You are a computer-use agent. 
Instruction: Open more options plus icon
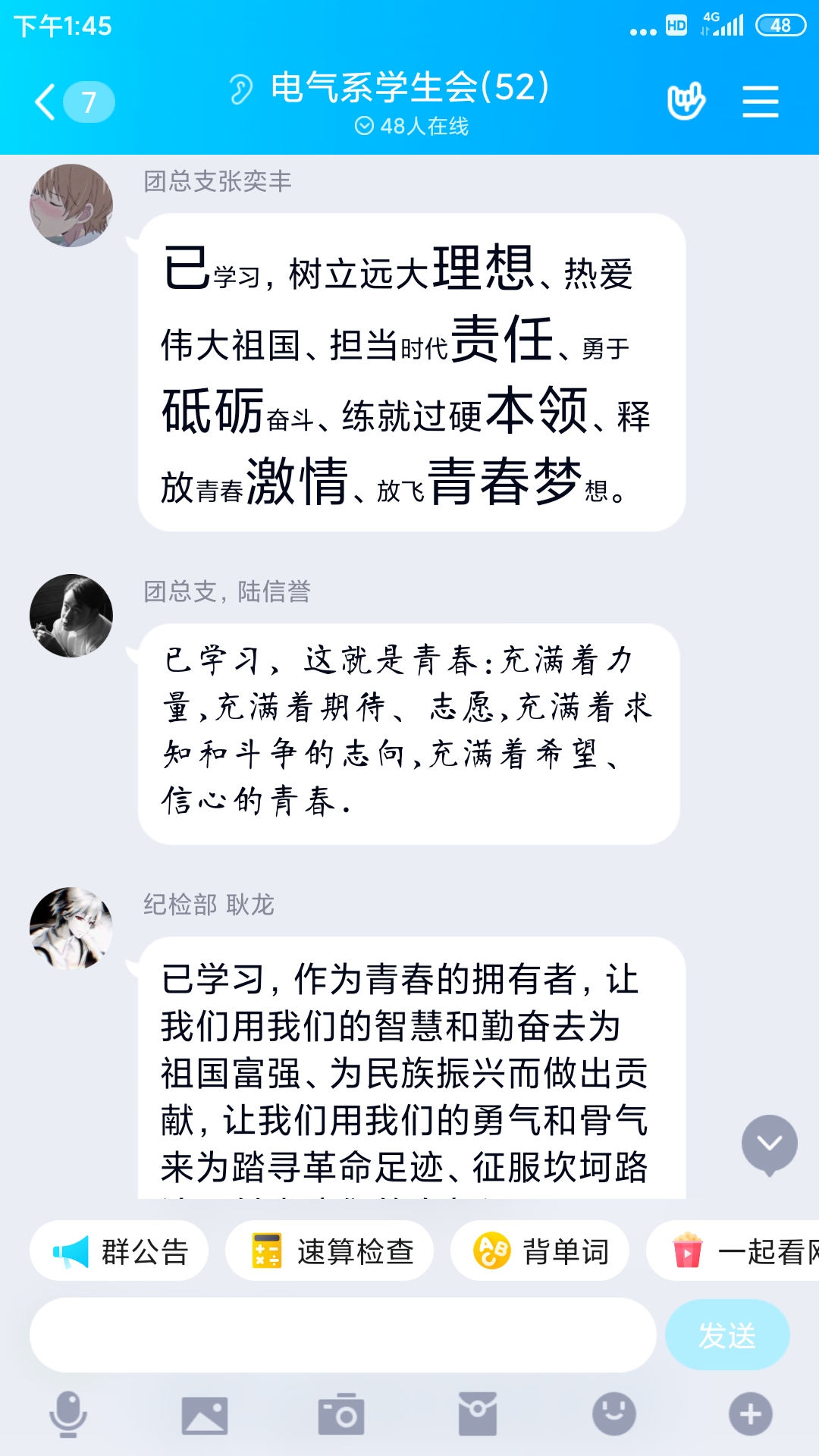[x=751, y=1414]
